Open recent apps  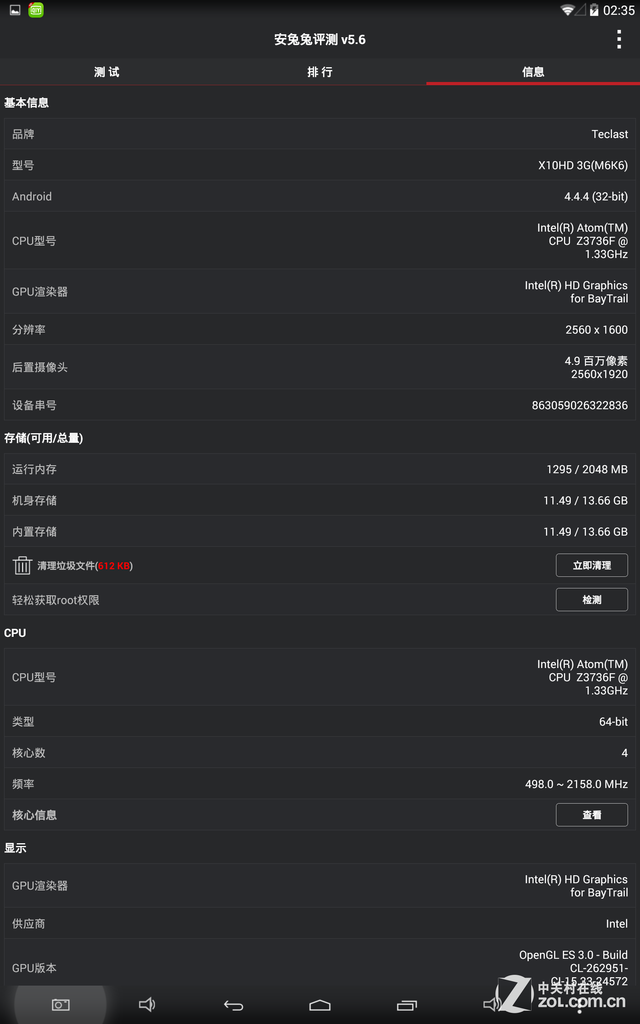pyautogui.click(x=406, y=1005)
